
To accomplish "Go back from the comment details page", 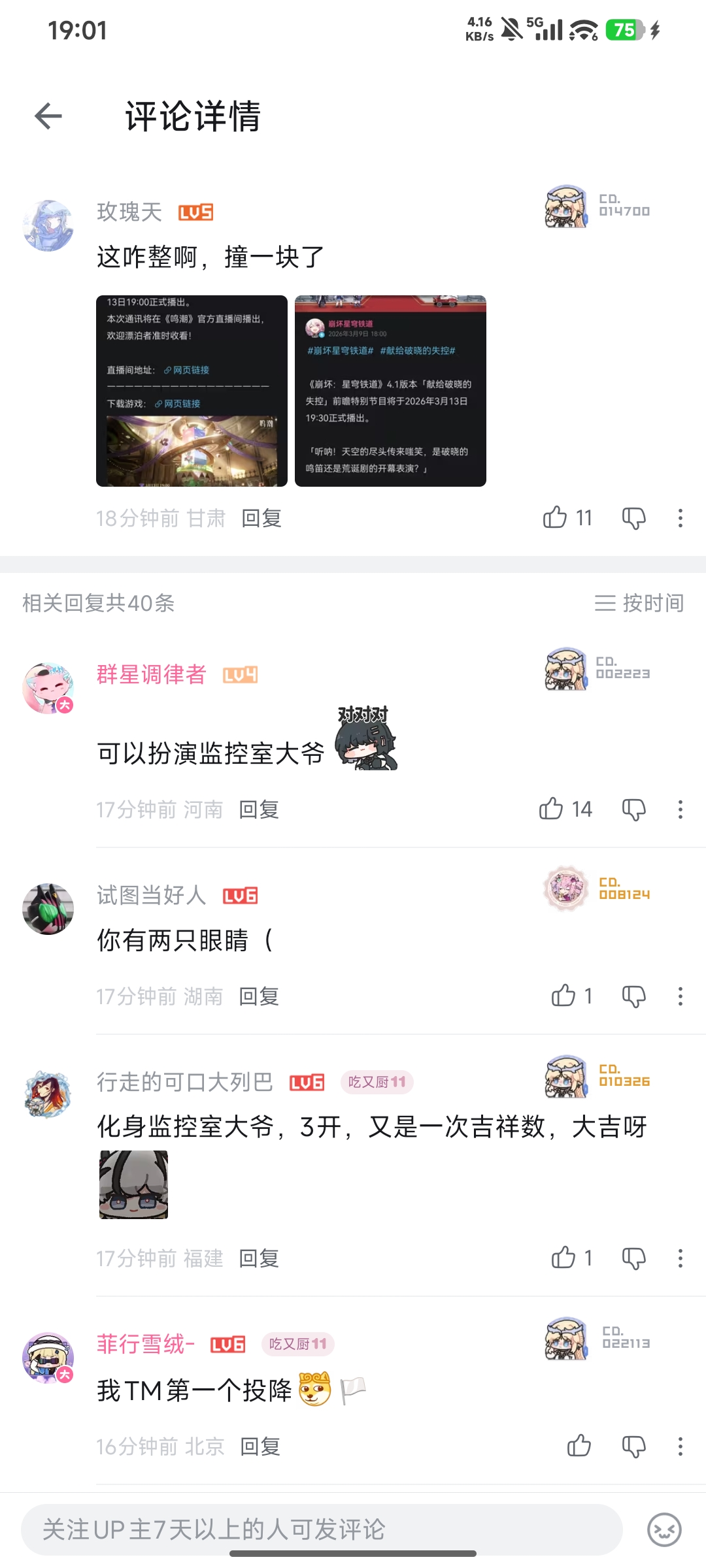I will coord(48,116).
